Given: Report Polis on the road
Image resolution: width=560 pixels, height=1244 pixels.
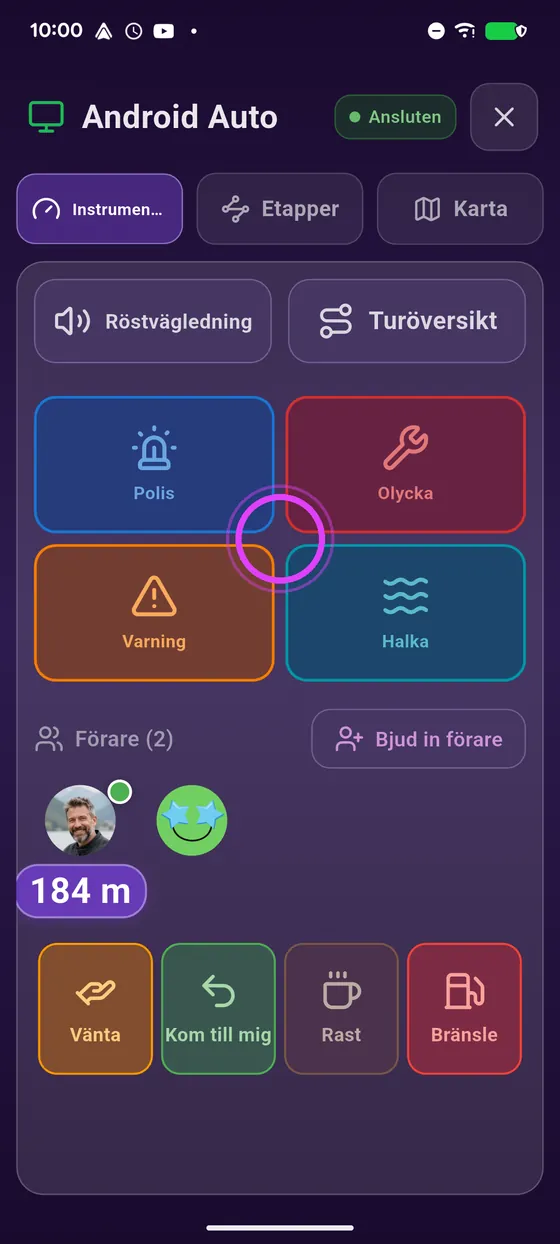Looking at the screenshot, I should click(x=154, y=464).
